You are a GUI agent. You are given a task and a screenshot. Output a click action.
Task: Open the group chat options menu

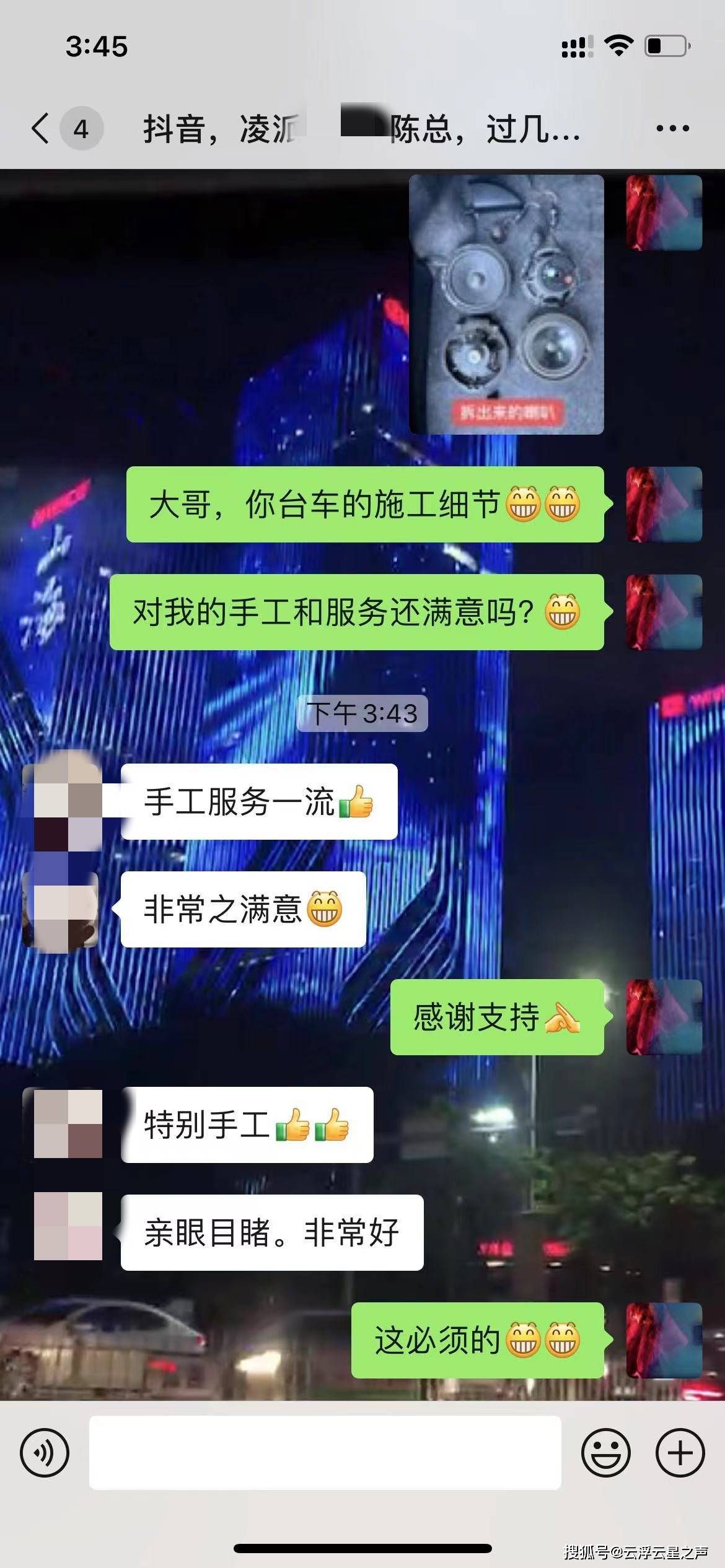(x=672, y=128)
